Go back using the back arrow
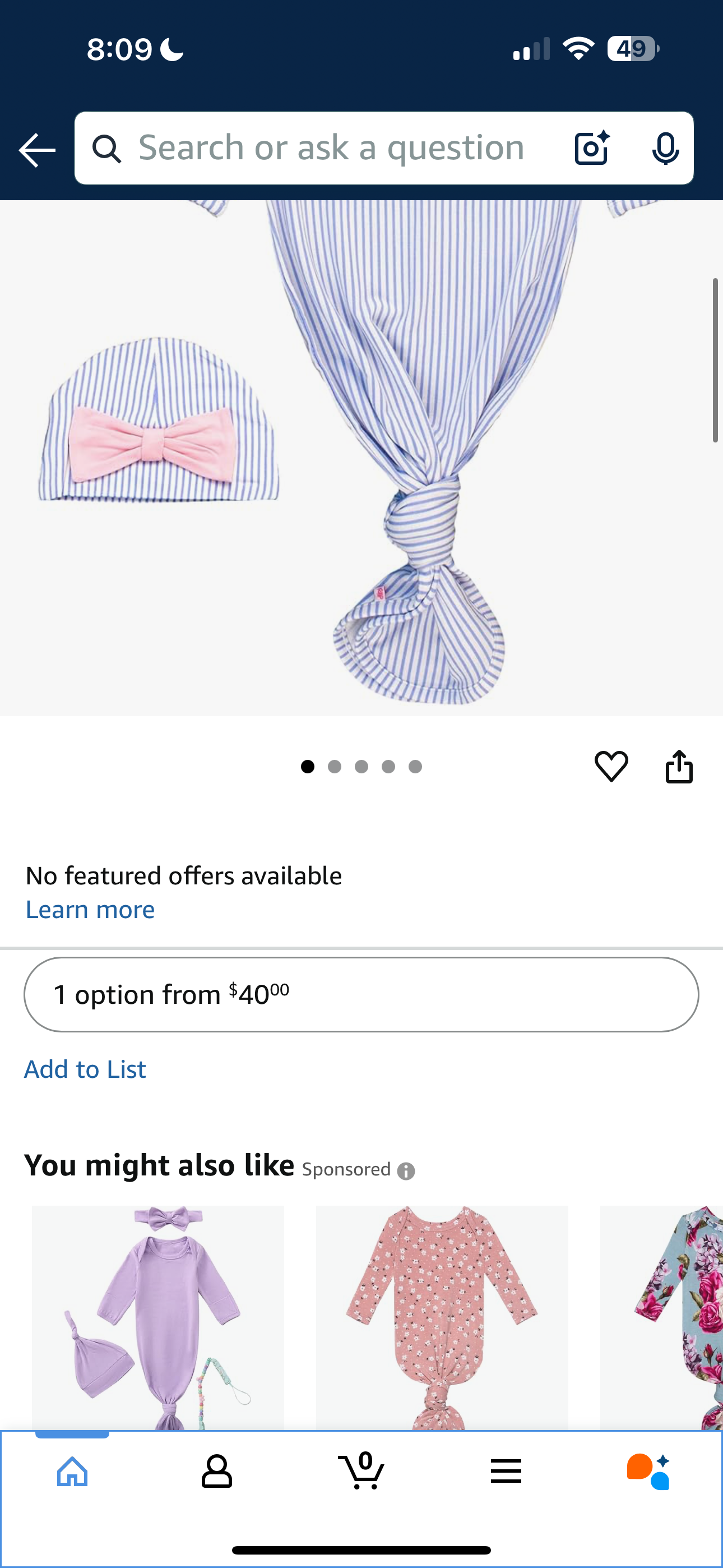723x1568 pixels. click(37, 150)
